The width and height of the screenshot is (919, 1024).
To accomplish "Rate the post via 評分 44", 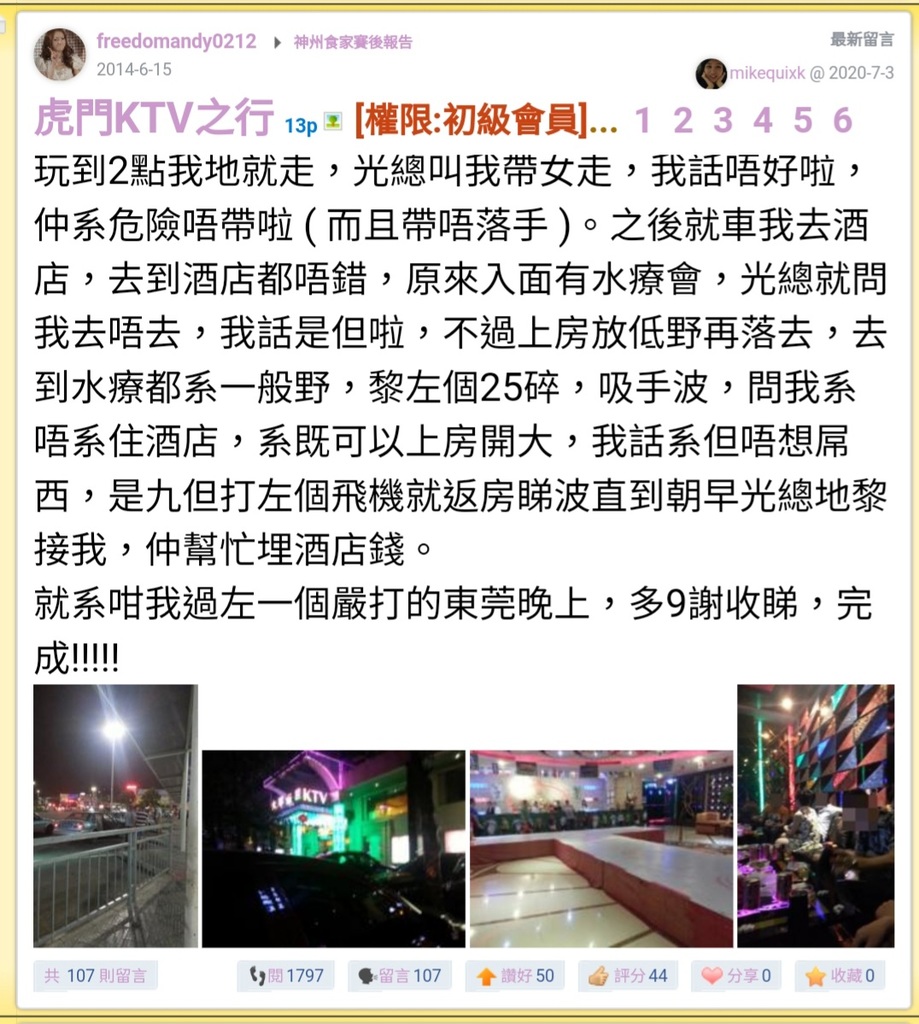I will point(628,976).
